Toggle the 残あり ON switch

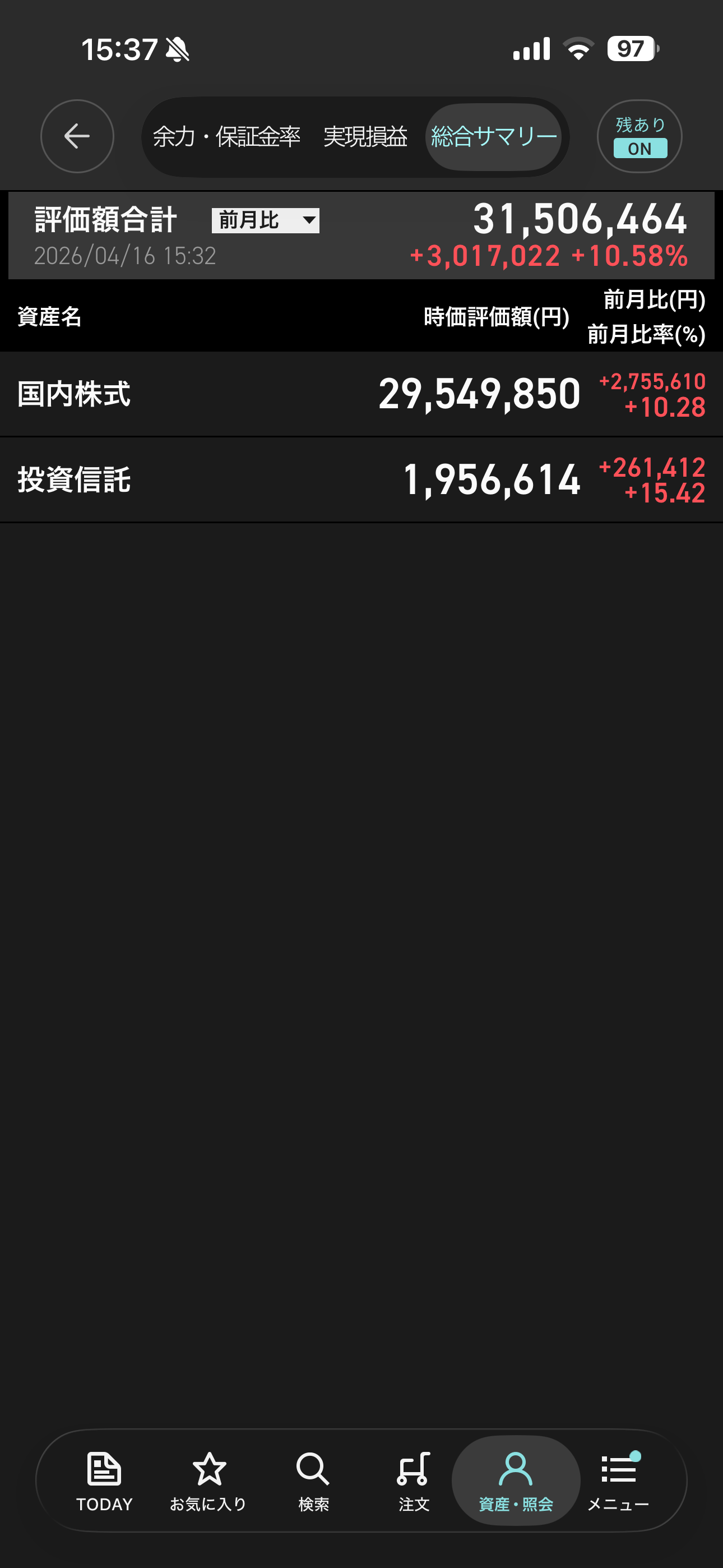point(639,137)
